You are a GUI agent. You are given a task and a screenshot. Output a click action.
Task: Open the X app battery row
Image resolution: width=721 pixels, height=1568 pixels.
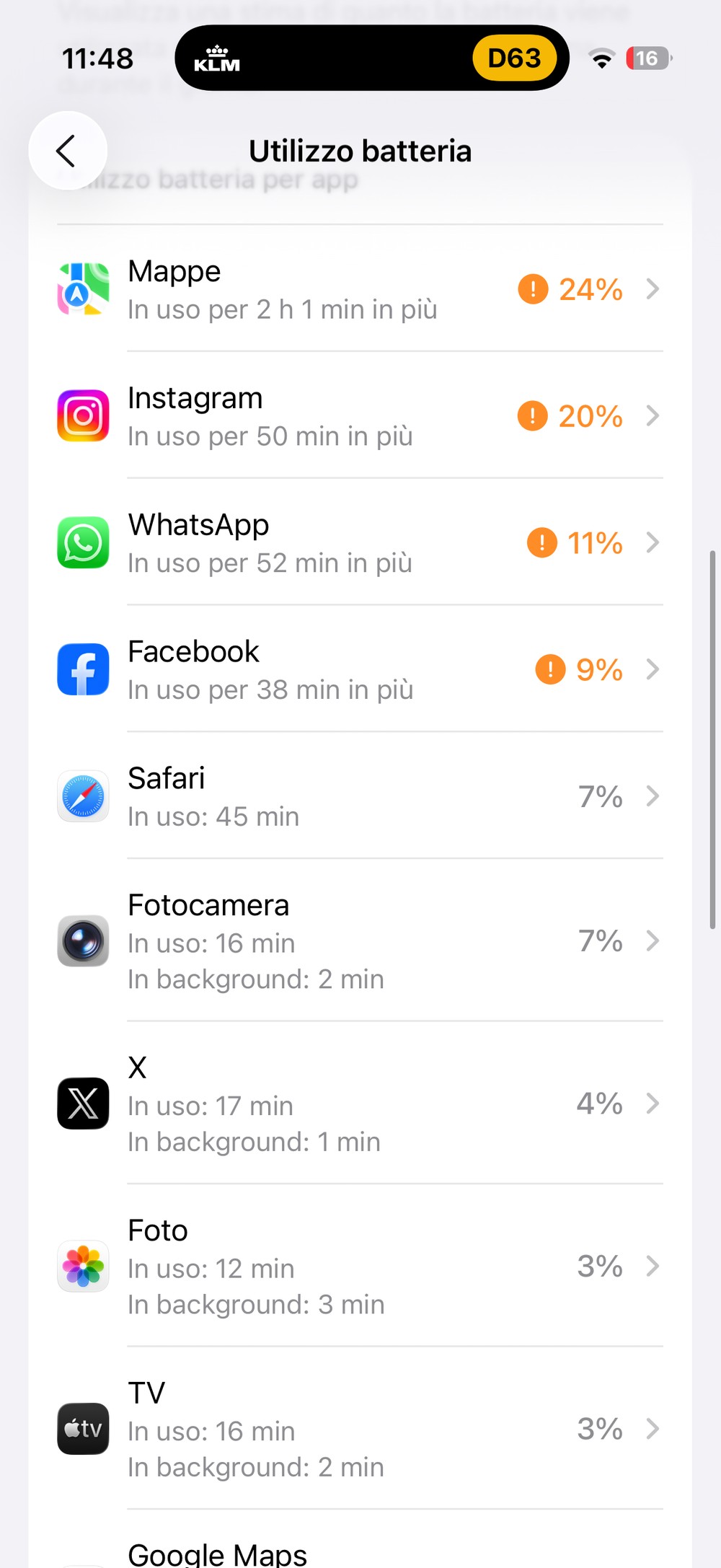[x=360, y=1104]
